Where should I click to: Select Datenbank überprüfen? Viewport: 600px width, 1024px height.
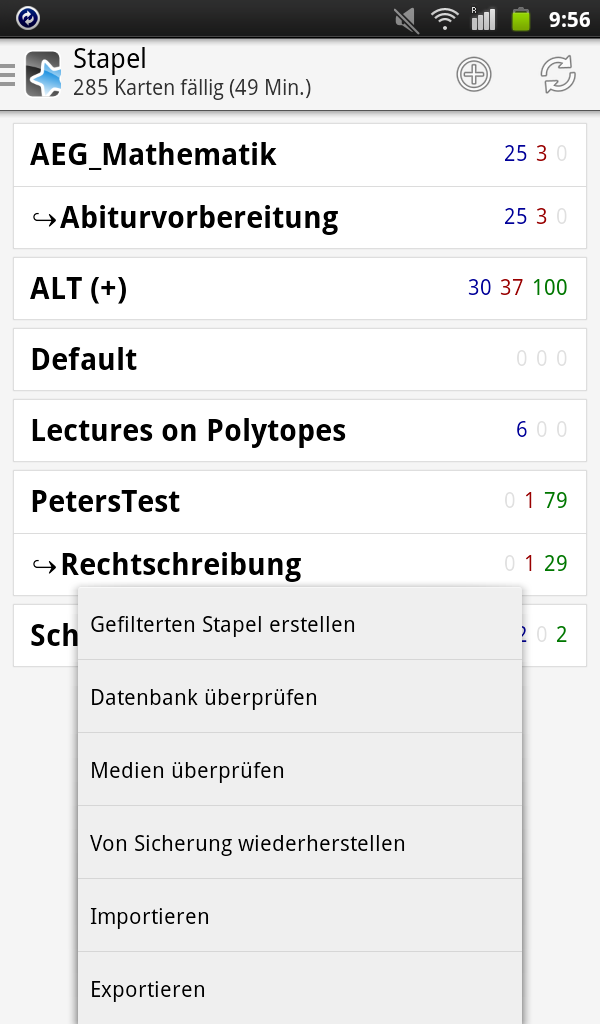coord(203,697)
